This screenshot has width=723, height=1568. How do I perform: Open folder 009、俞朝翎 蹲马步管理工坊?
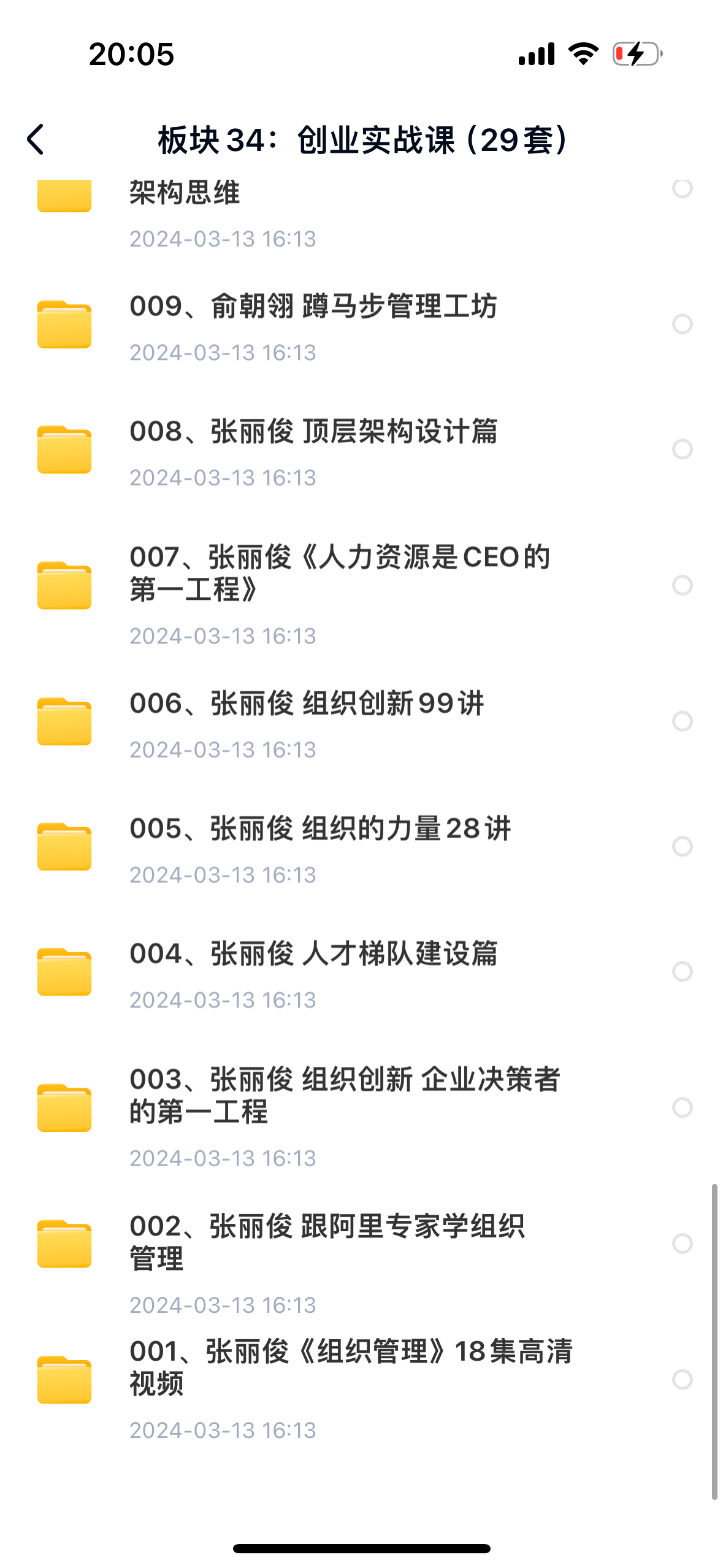(x=313, y=307)
